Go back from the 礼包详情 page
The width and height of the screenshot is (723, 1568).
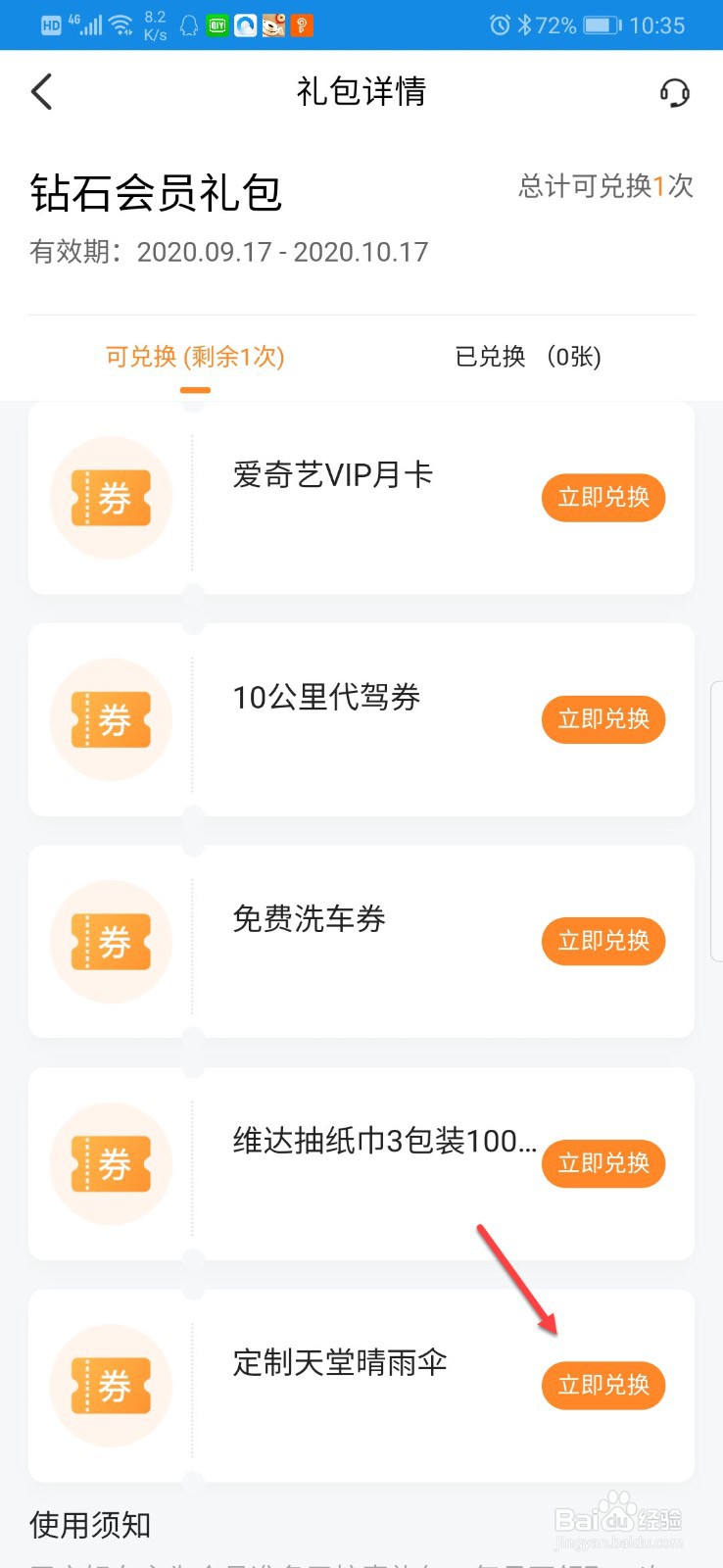41,92
